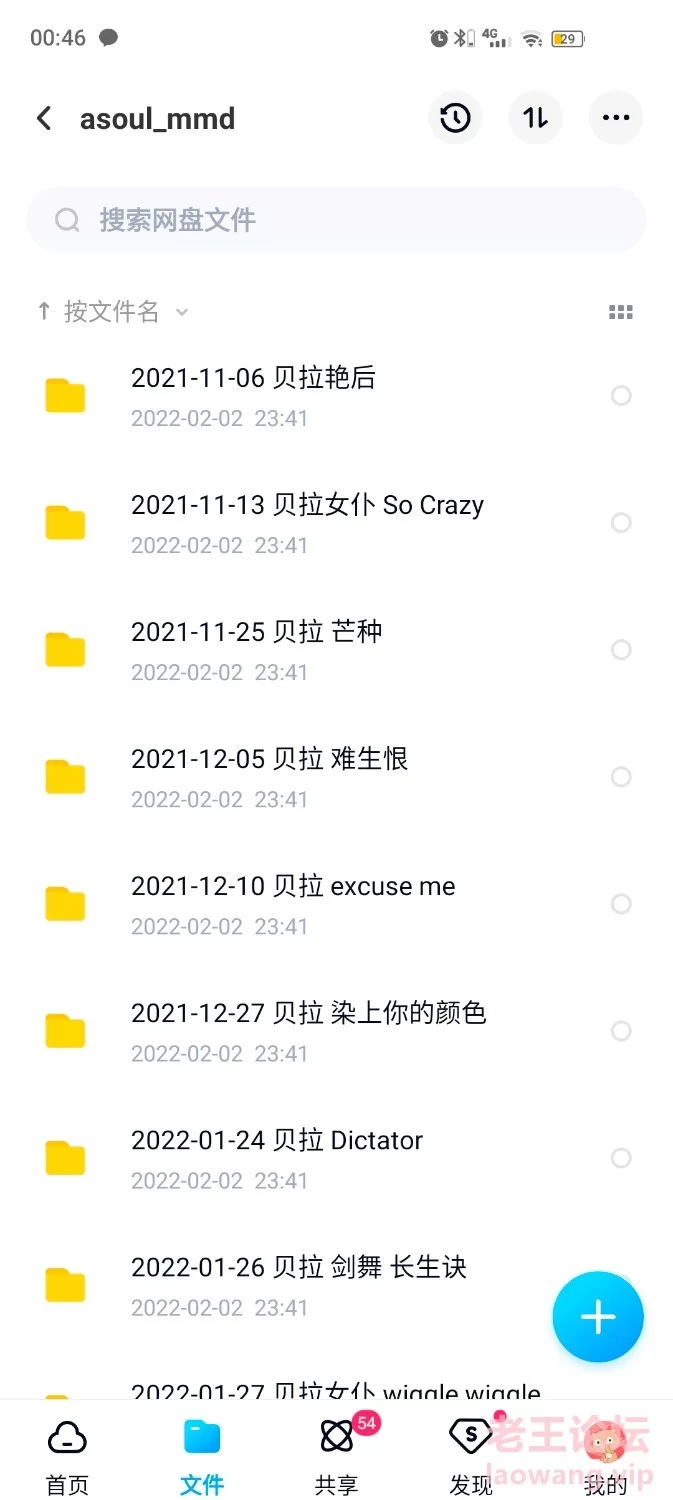Switch to grid view layout
Screen dimensions: 673x1500
pyautogui.click(x=620, y=313)
